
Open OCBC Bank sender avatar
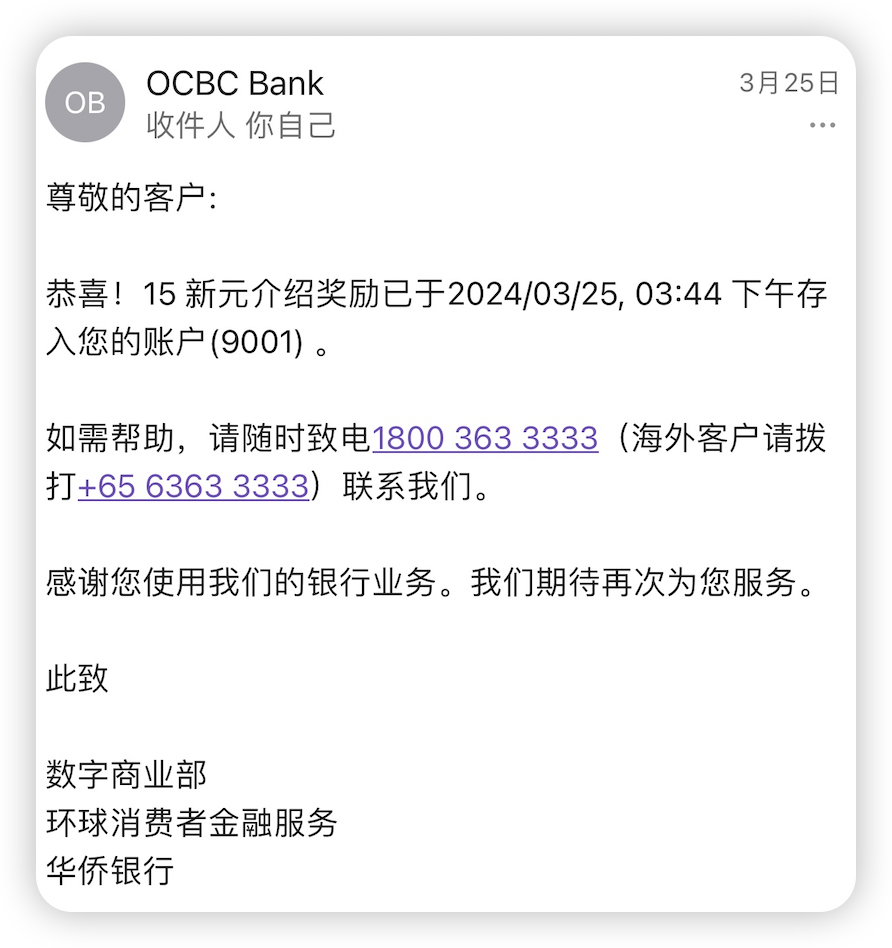pos(85,102)
